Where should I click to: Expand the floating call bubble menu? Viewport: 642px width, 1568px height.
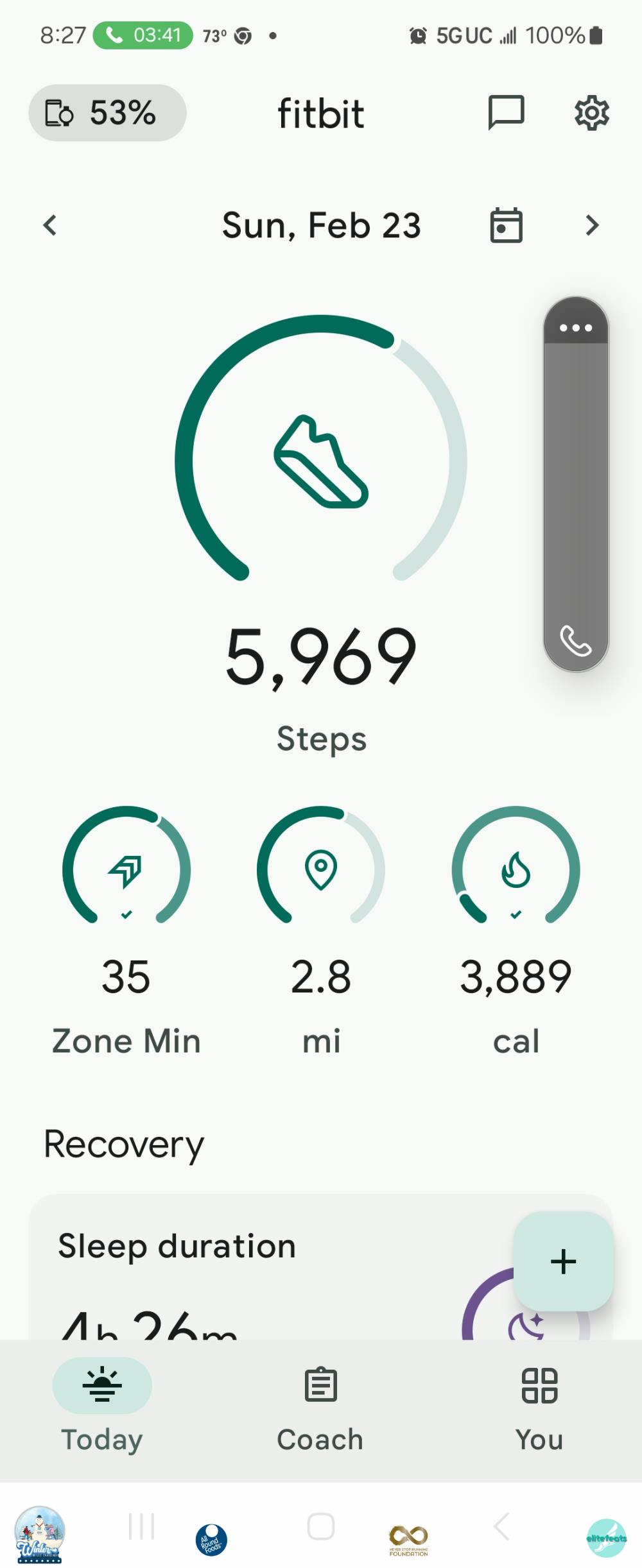[576, 328]
